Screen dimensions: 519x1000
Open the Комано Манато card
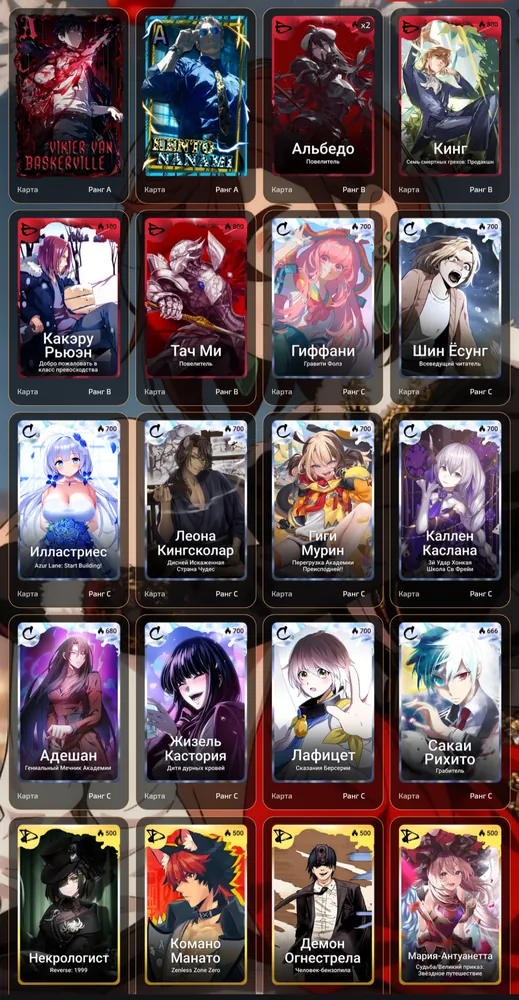196,908
